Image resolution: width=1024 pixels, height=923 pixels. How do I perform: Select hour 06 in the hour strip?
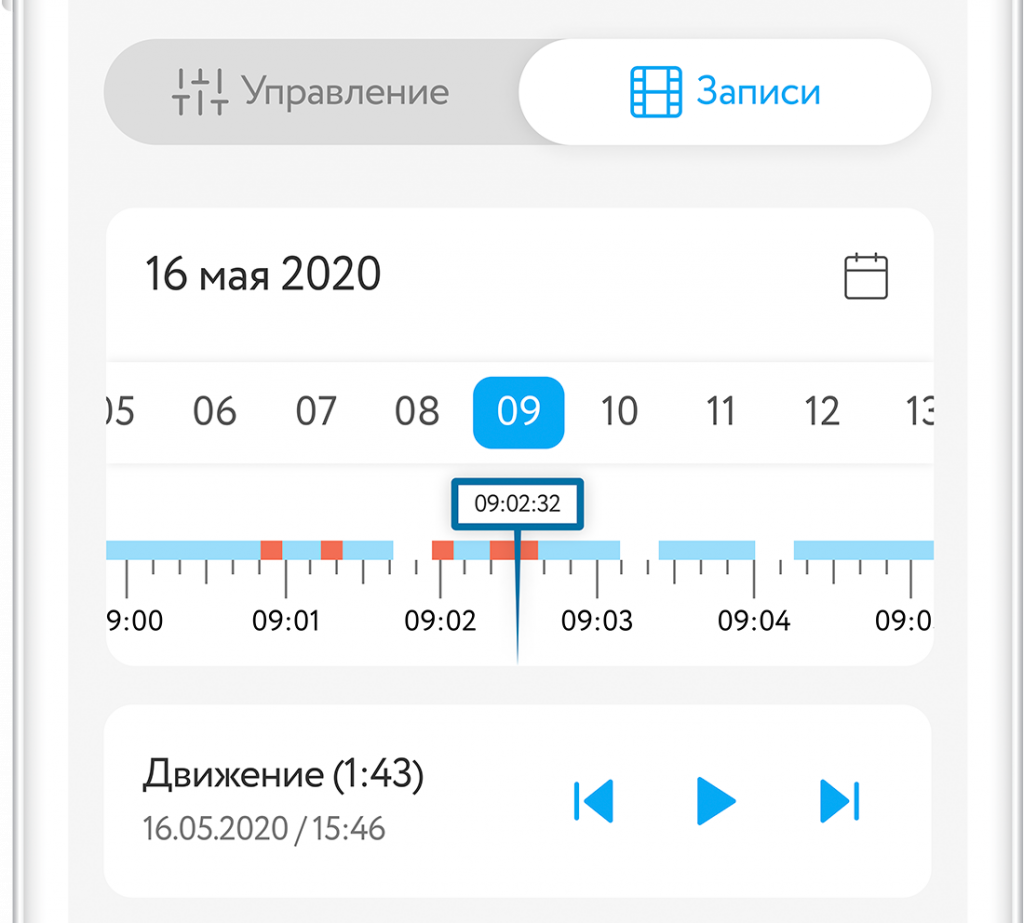[215, 411]
